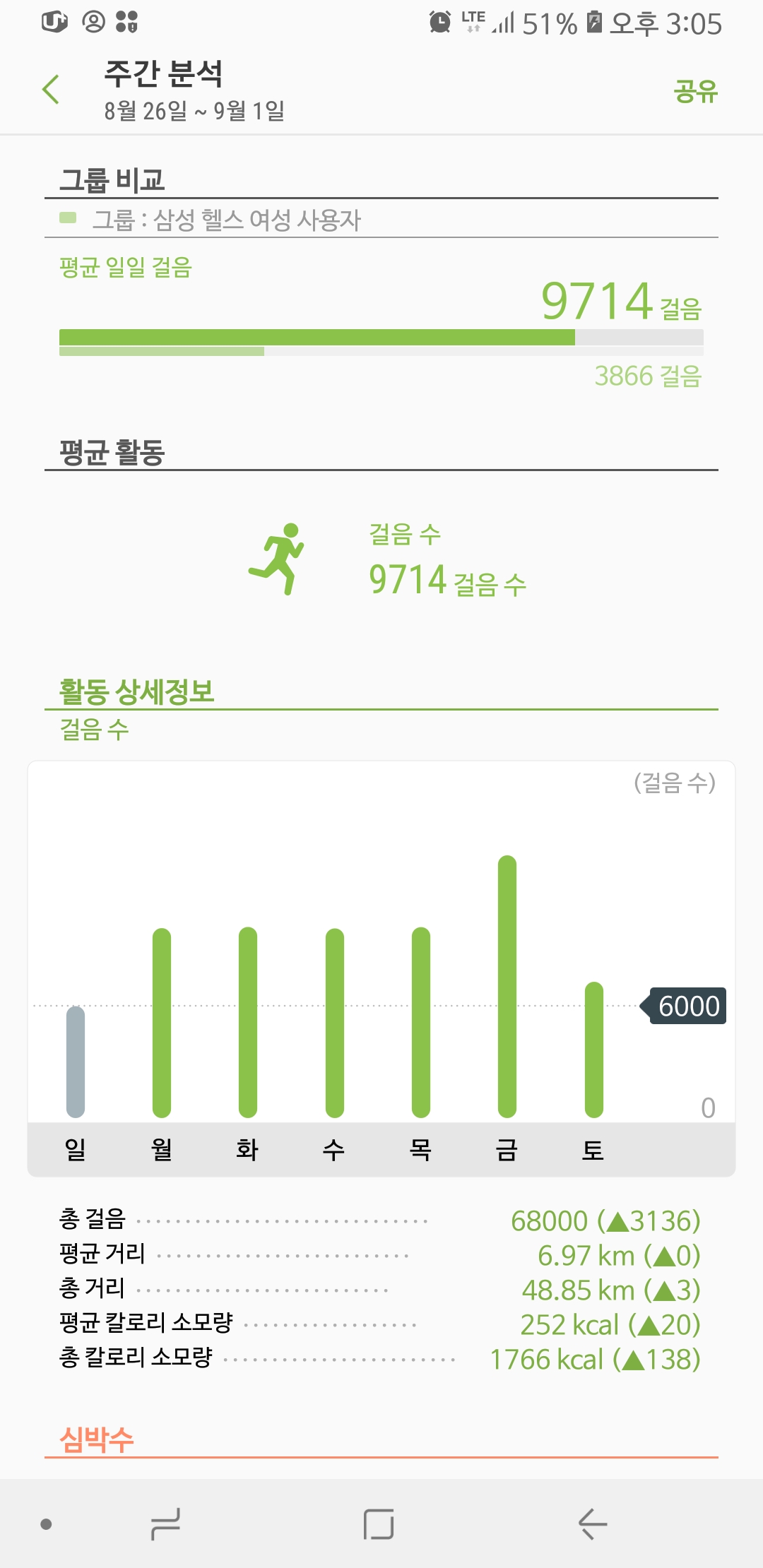This screenshot has width=763, height=1568.
Task: Tap the system home button
Action: point(379,1524)
